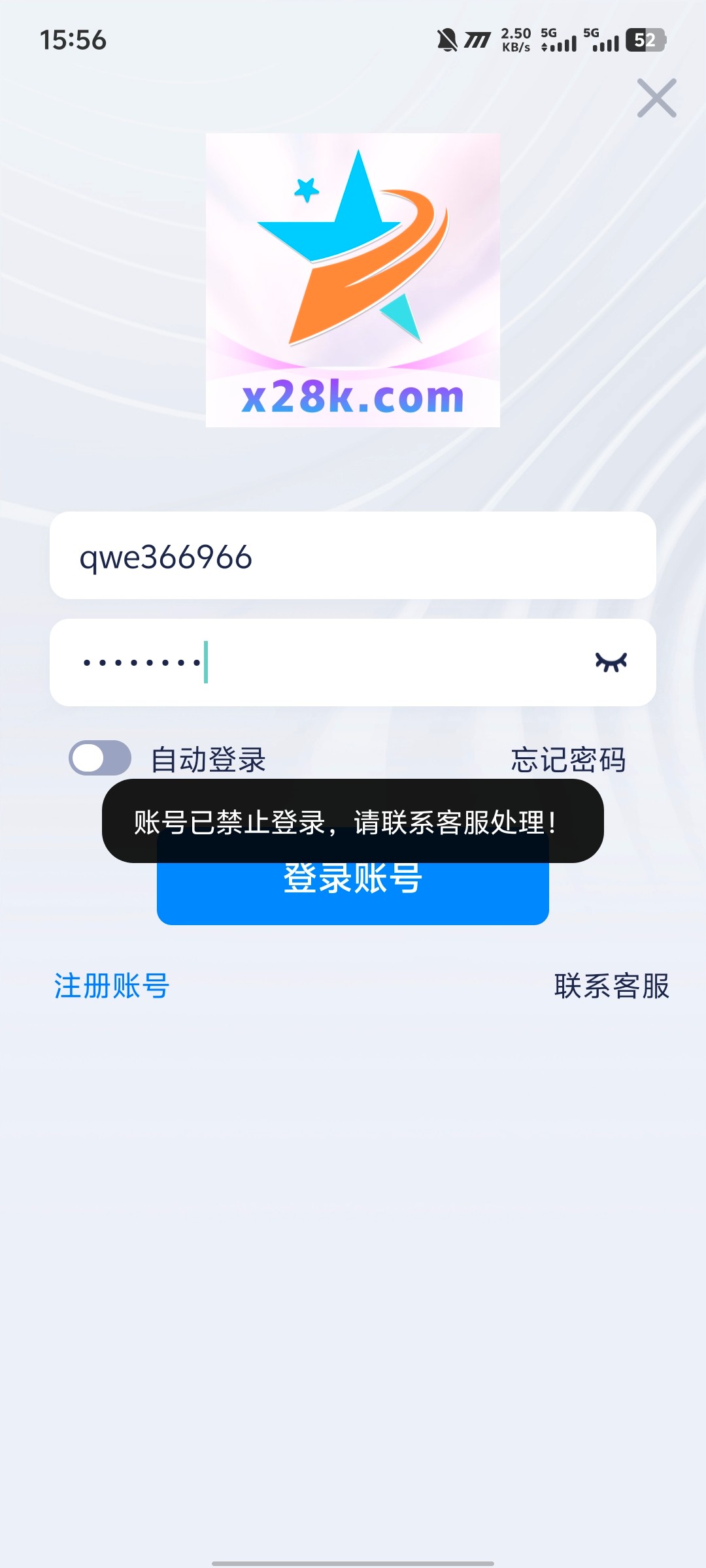This screenshot has height=1568, width=706.
Task: Open 忘记密码 to reset password
Action: click(x=568, y=760)
